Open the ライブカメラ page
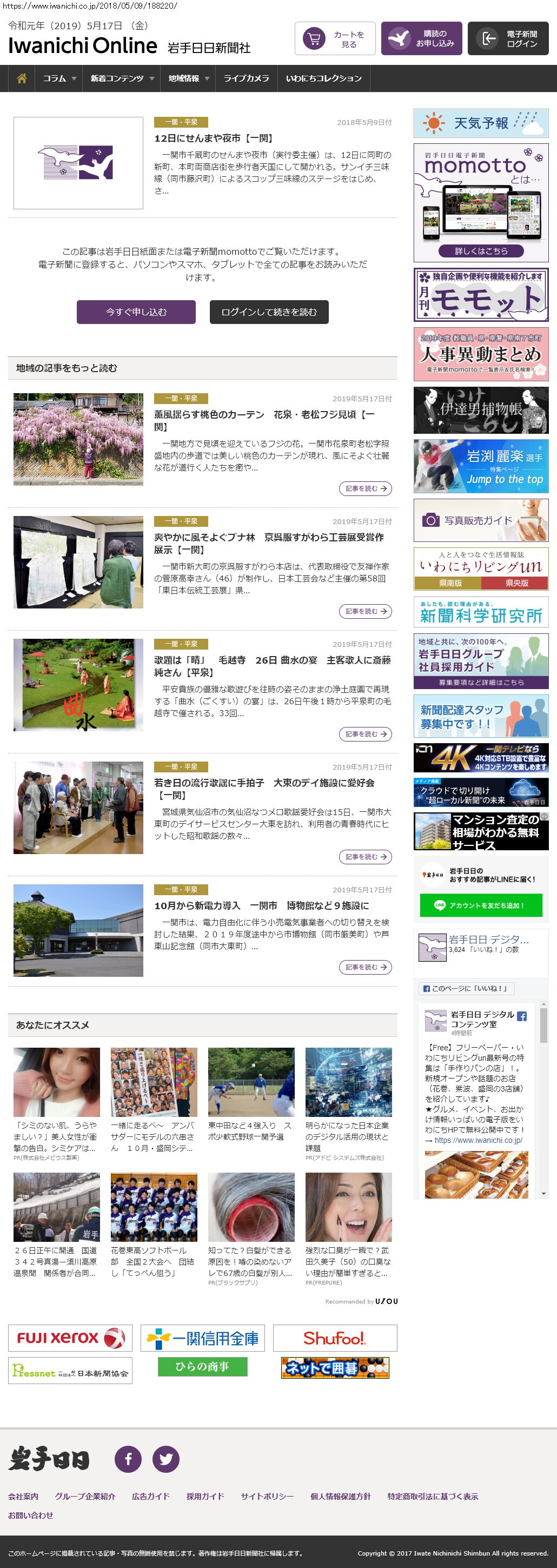 (246, 78)
